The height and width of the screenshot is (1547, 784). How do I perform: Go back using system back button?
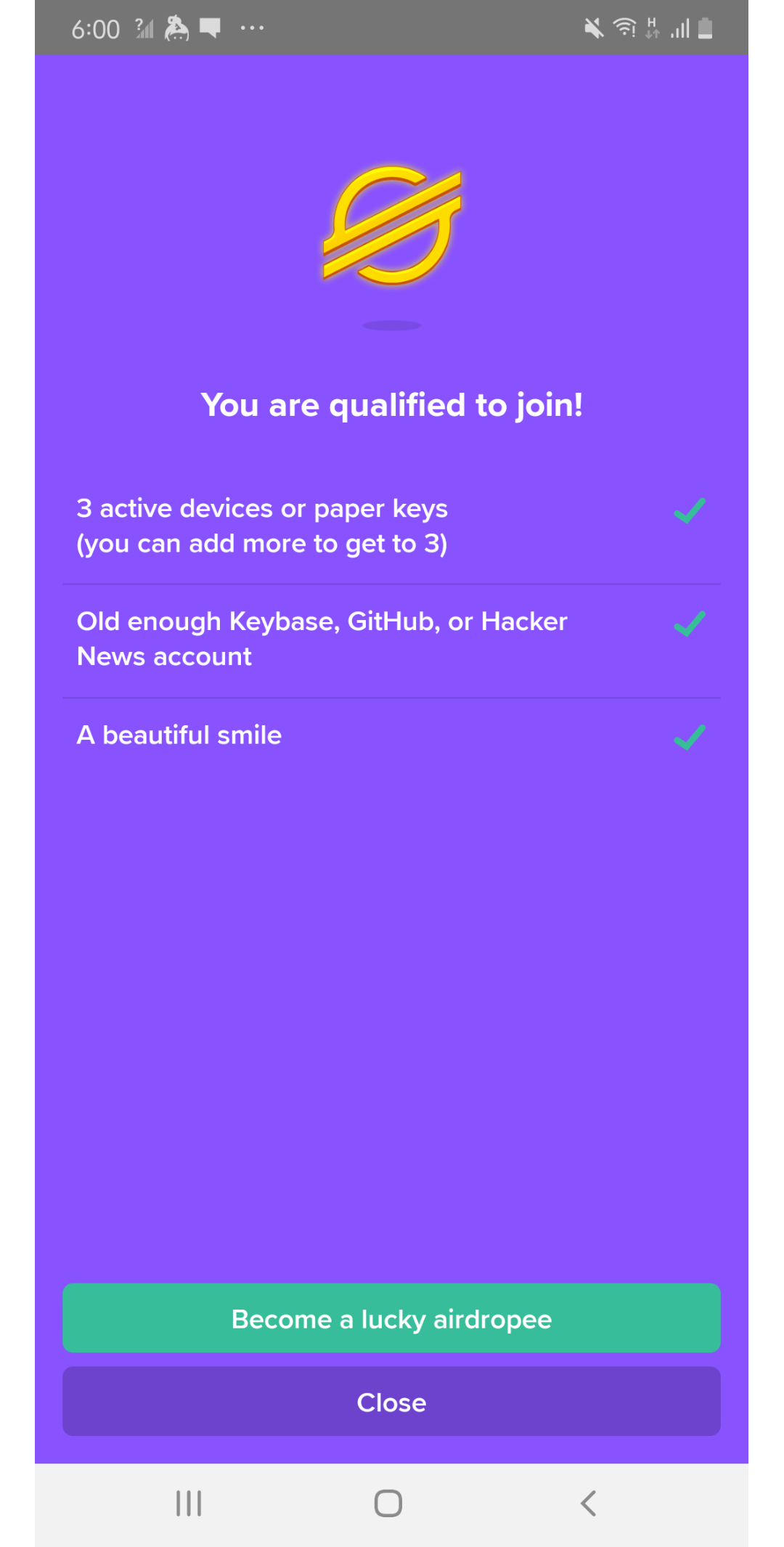click(588, 1503)
